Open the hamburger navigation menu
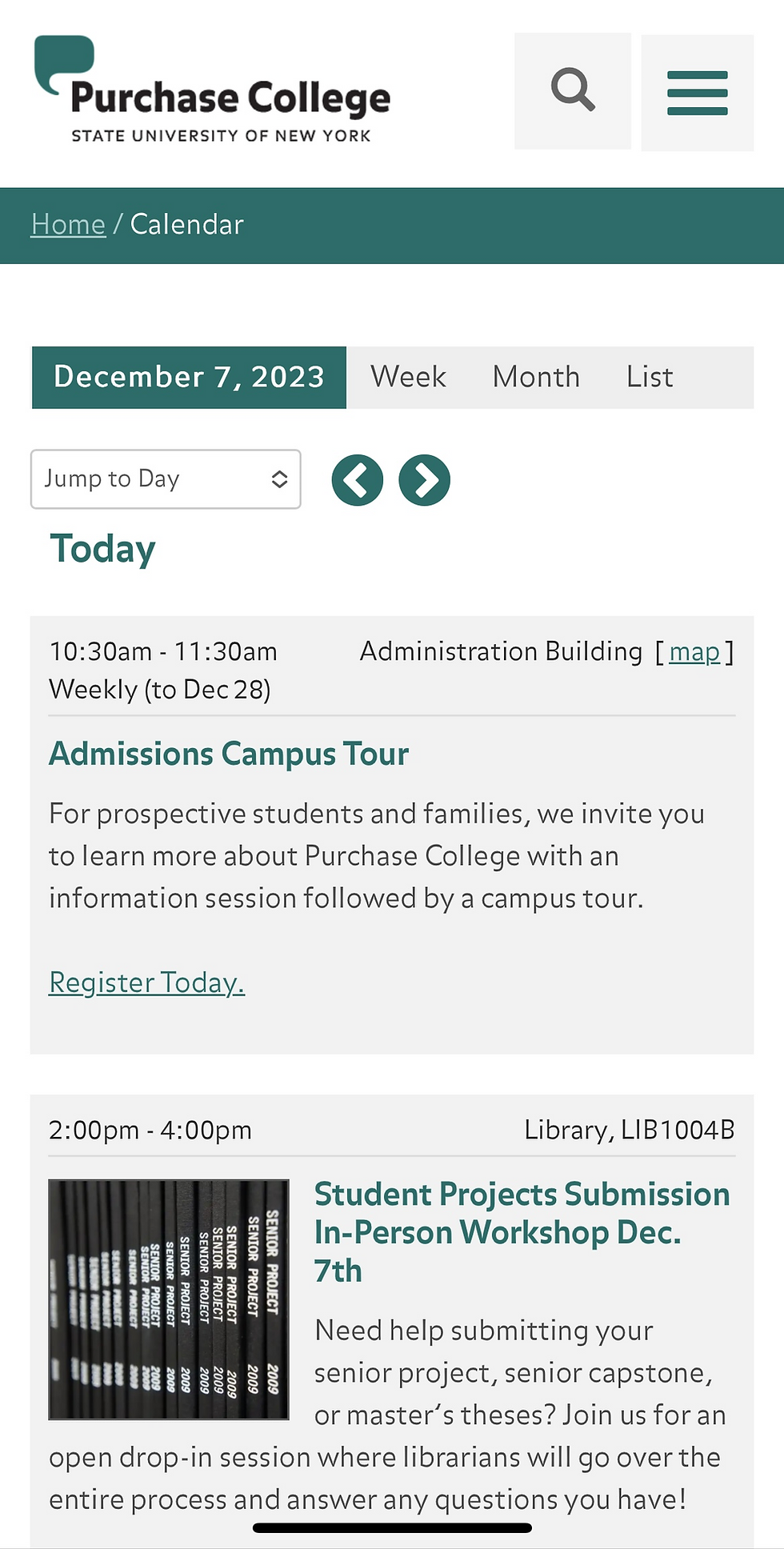This screenshot has width=784, height=1549. (x=696, y=92)
